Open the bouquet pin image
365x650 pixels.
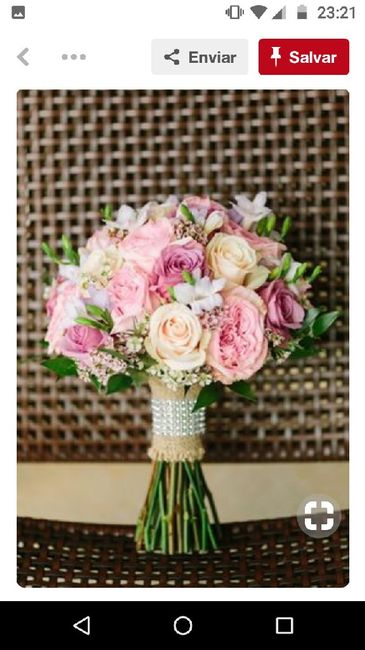click(x=183, y=338)
